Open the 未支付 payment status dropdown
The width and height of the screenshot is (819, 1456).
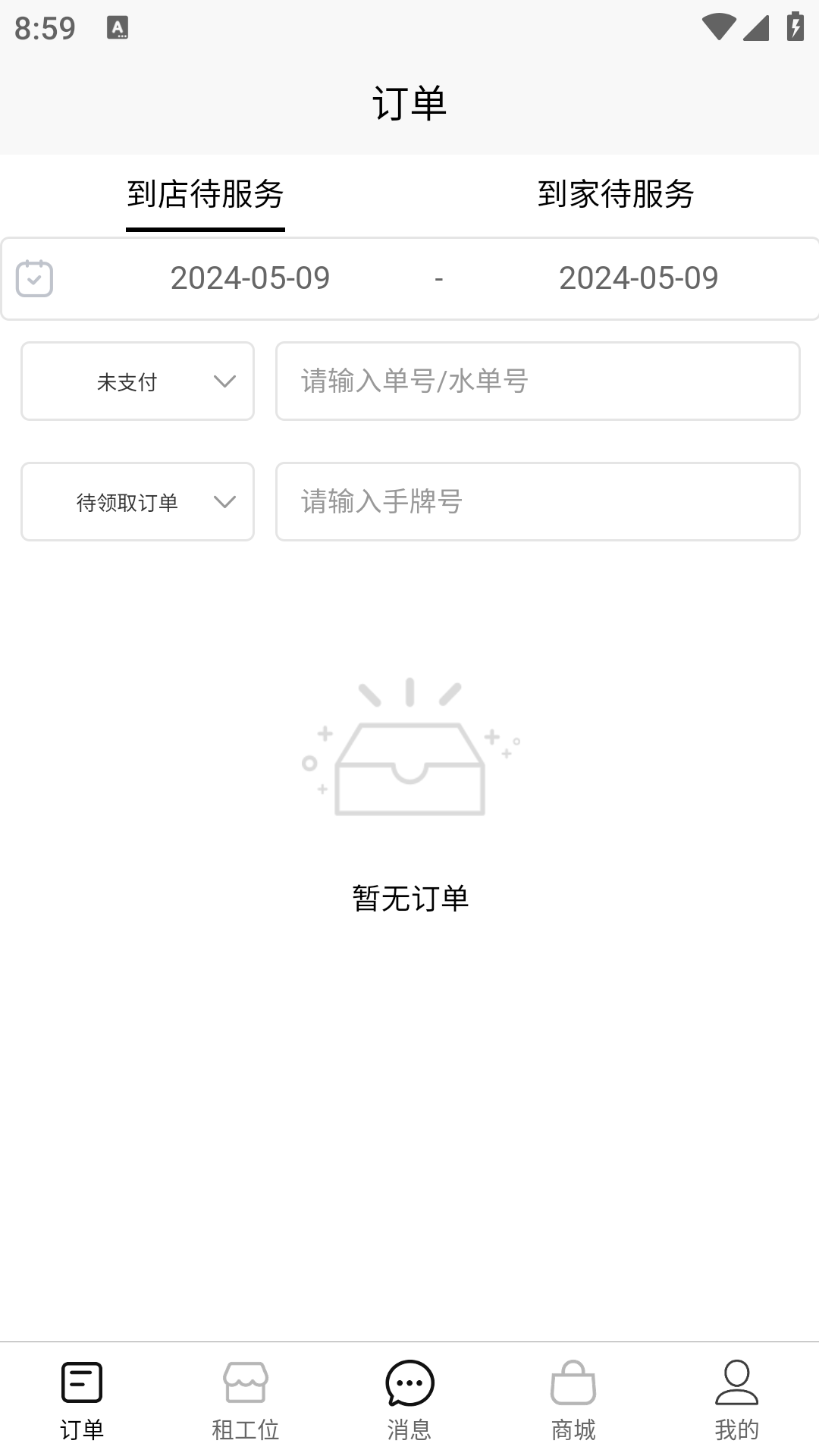pyautogui.click(x=136, y=381)
